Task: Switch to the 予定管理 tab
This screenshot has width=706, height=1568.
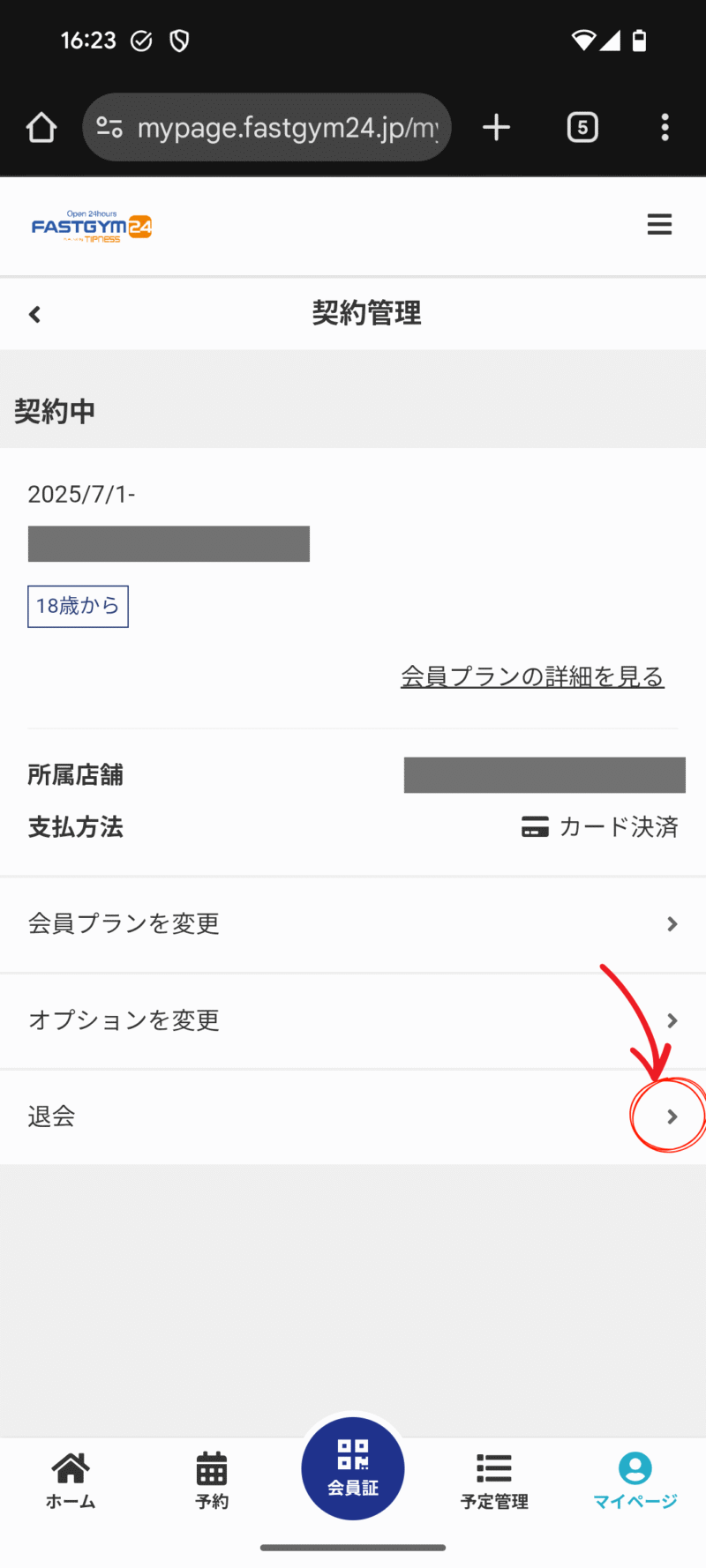Action: coord(494,1481)
